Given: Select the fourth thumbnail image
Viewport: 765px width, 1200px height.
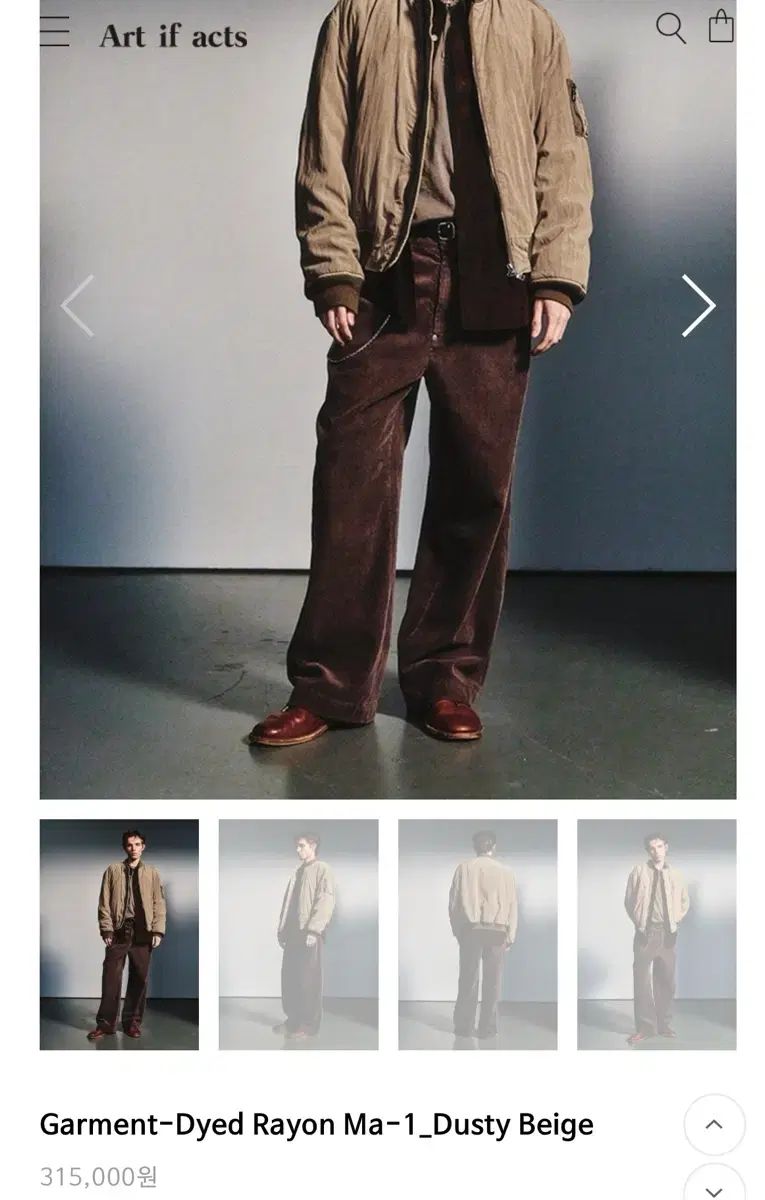Looking at the screenshot, I should tap(656, 934).
